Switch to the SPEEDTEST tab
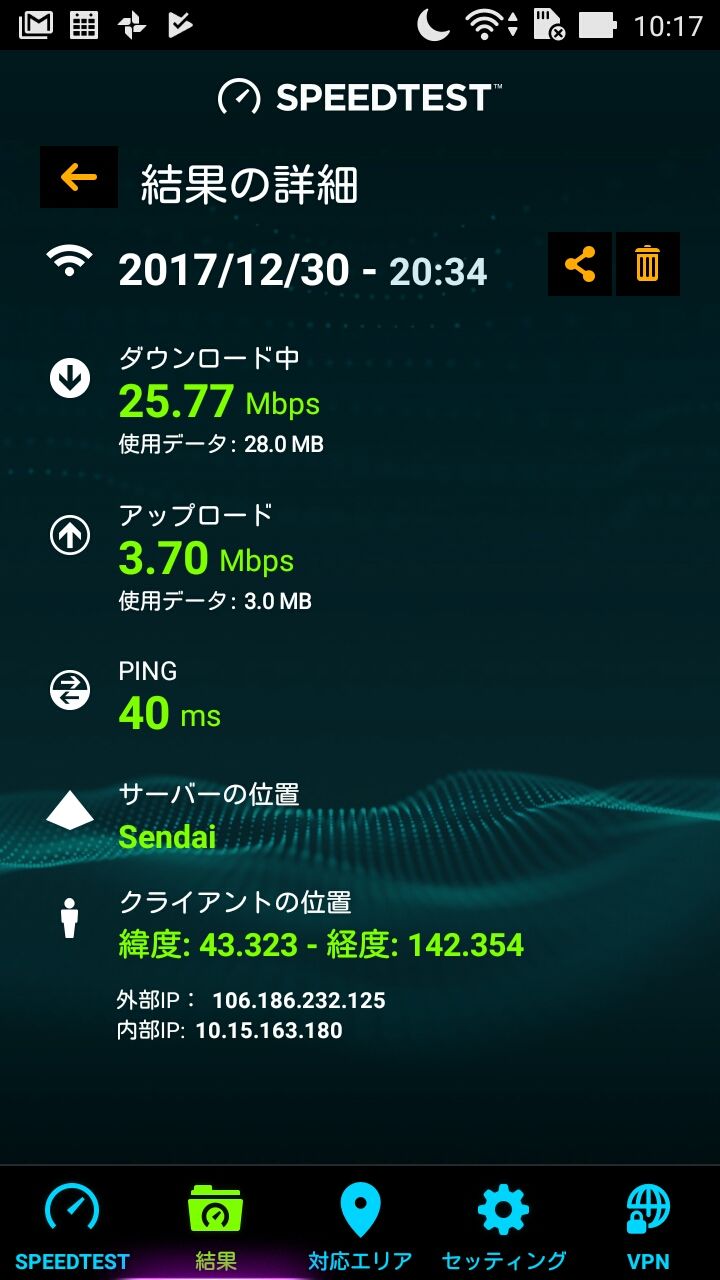The width and height of the screenshot is (720, 1280). coord(72,1224)
